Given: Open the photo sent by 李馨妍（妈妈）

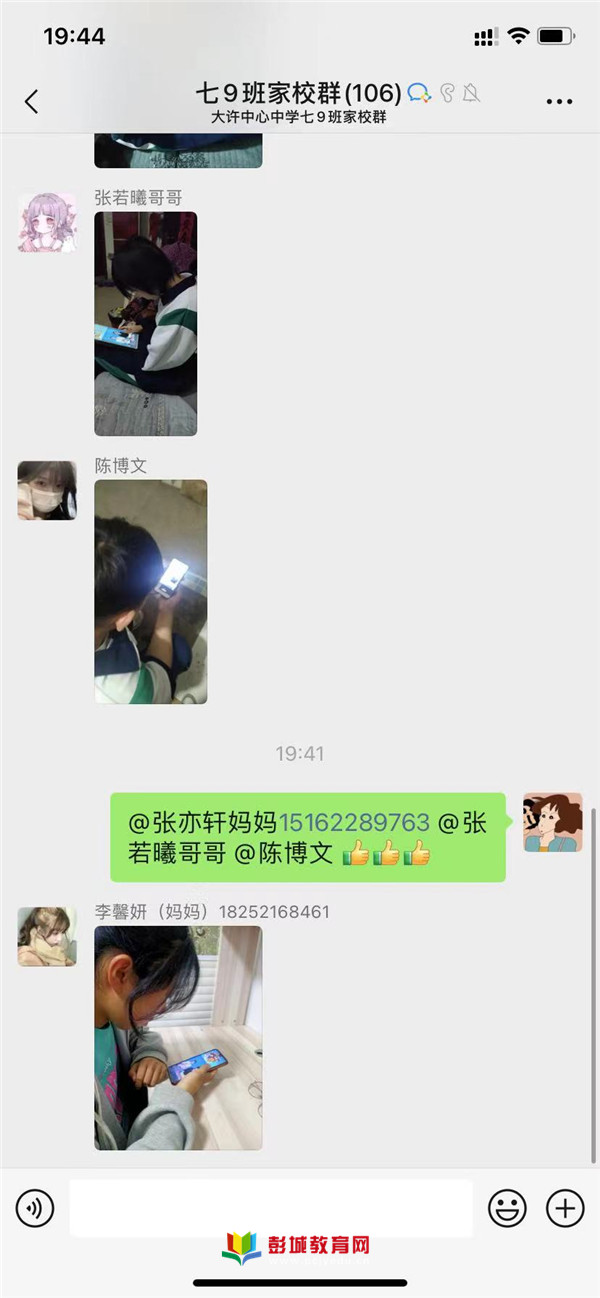Looking at the screenshot, I should point(178,1037).
